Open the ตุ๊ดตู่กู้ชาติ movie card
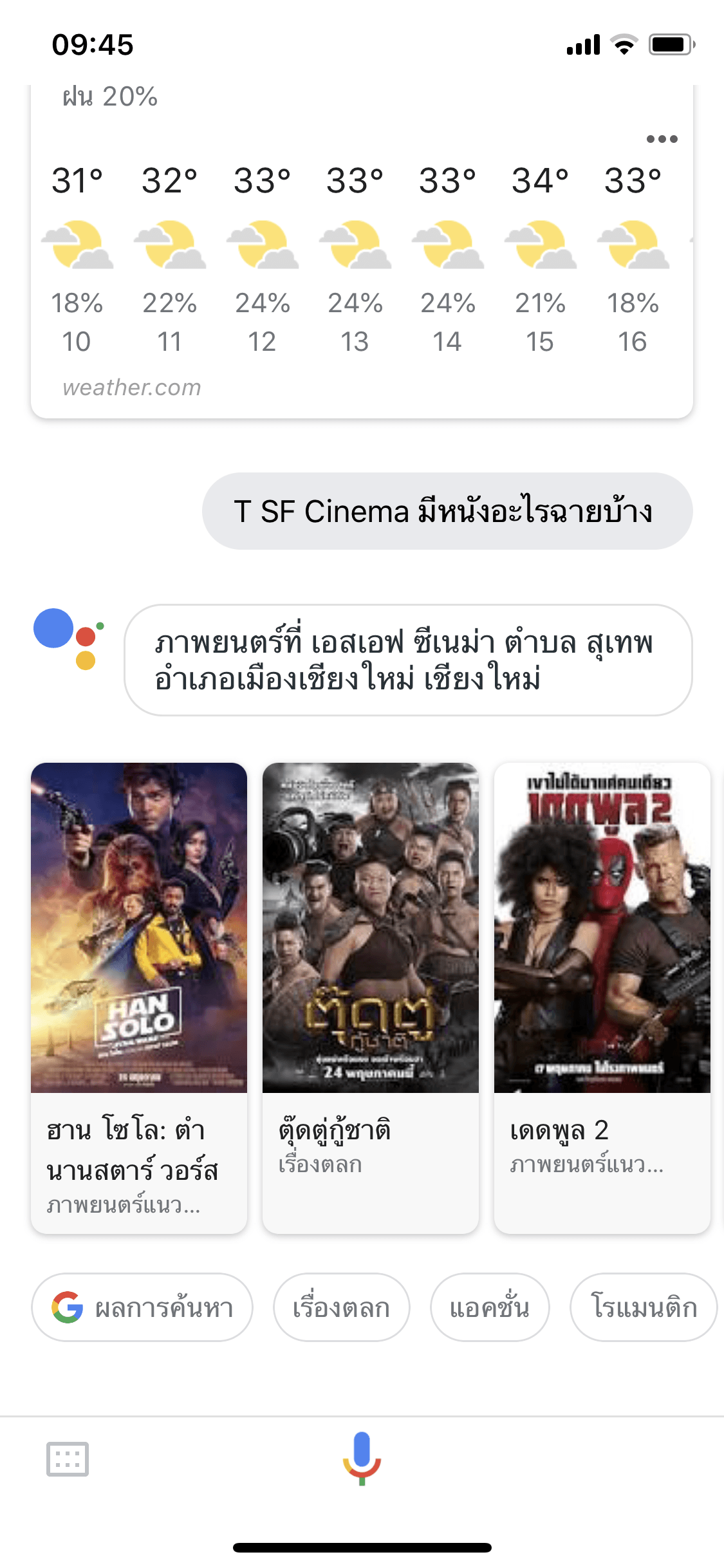 click(x=371, y=996)
